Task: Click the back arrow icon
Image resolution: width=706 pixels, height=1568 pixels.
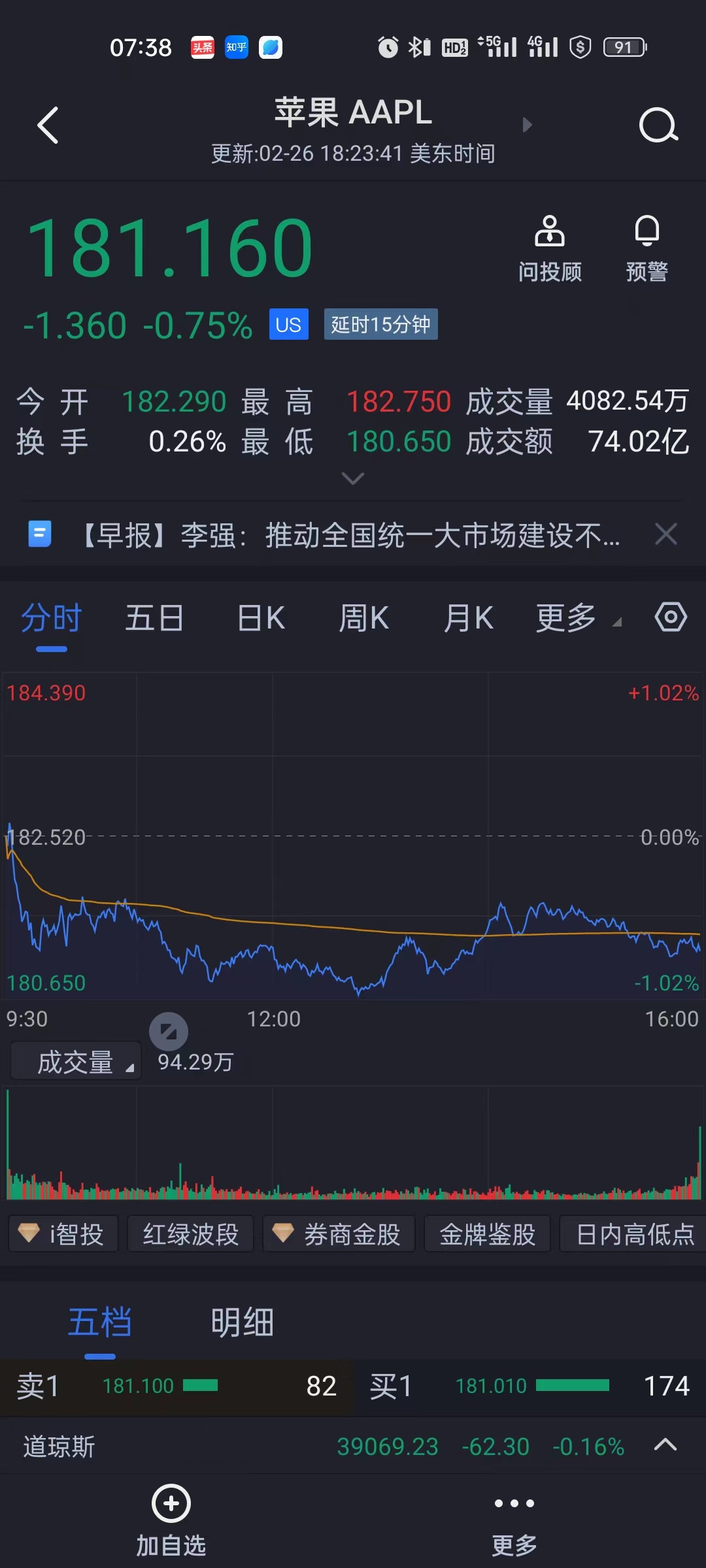Action: pyautogui.click(x=47, y=125)
